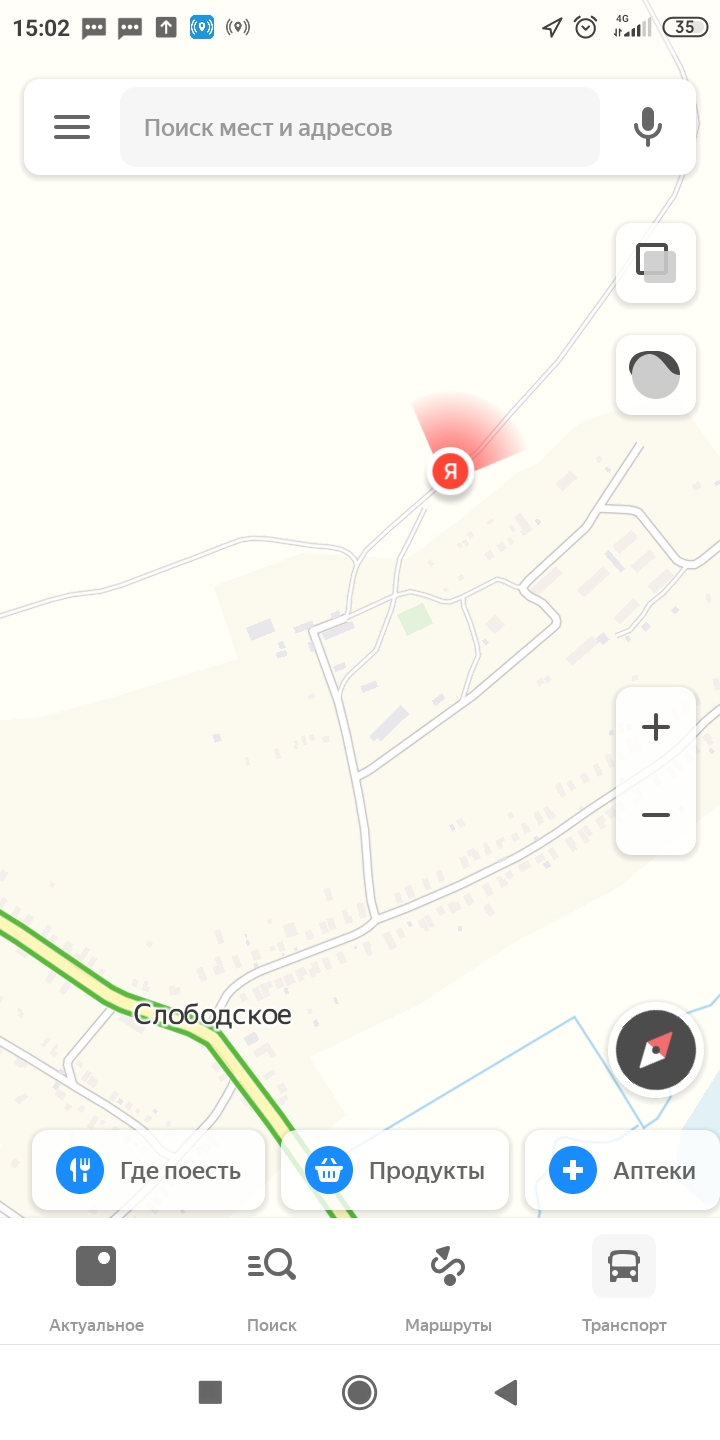Open the Alice voice assistant button
Screen dimensions: 720x1440
tap(656, 375)
